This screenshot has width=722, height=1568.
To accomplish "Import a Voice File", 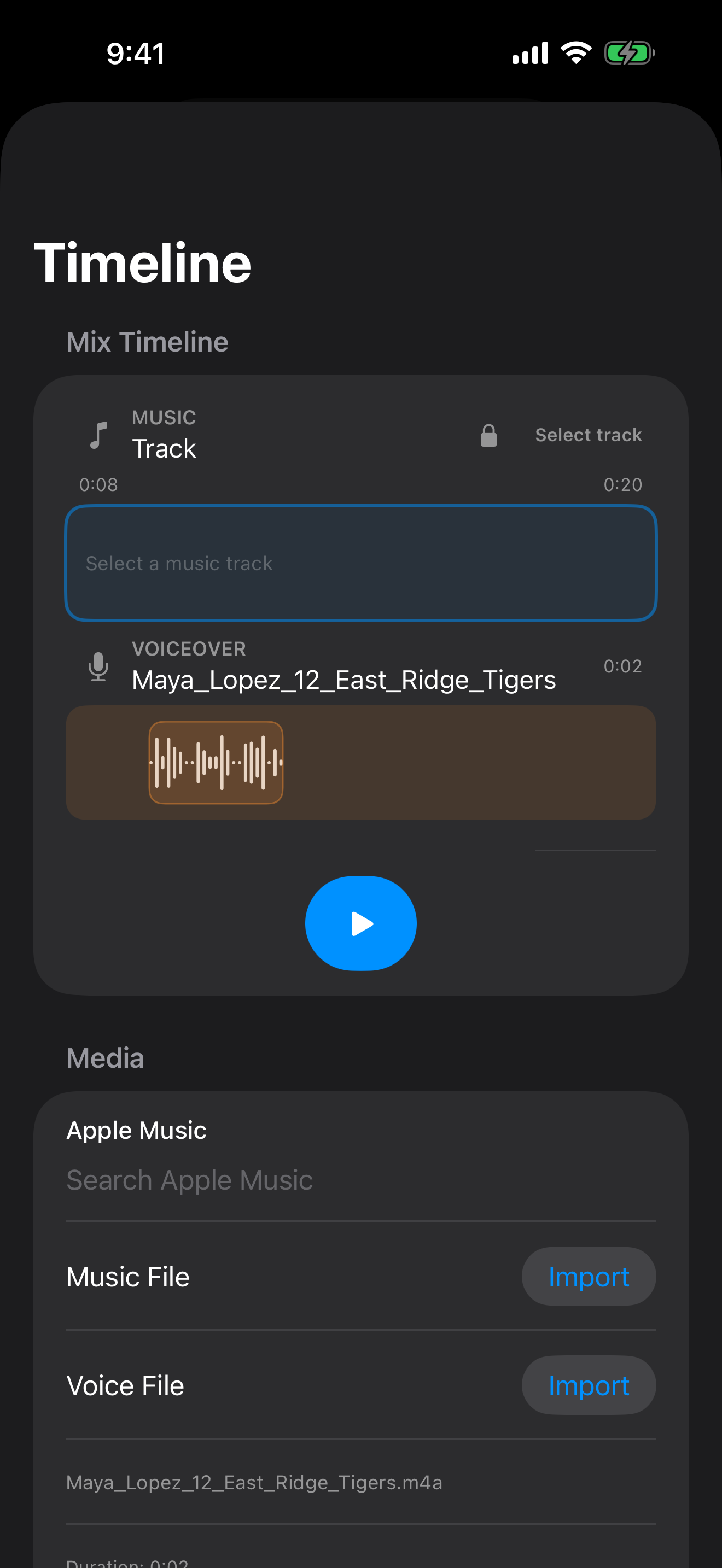I will pos(588,1385).
